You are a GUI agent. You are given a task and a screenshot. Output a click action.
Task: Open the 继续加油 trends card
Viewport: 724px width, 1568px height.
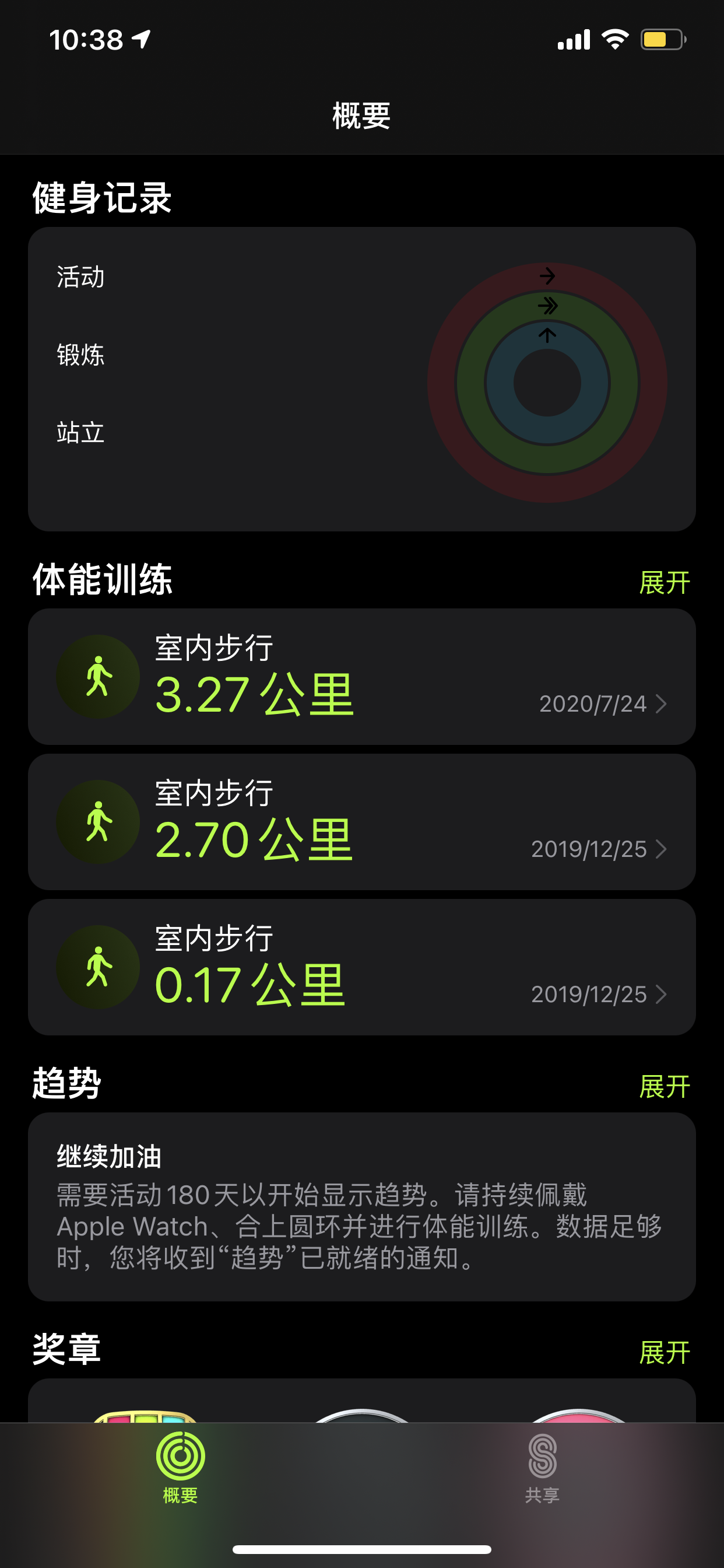click(x=361, y=1206)
